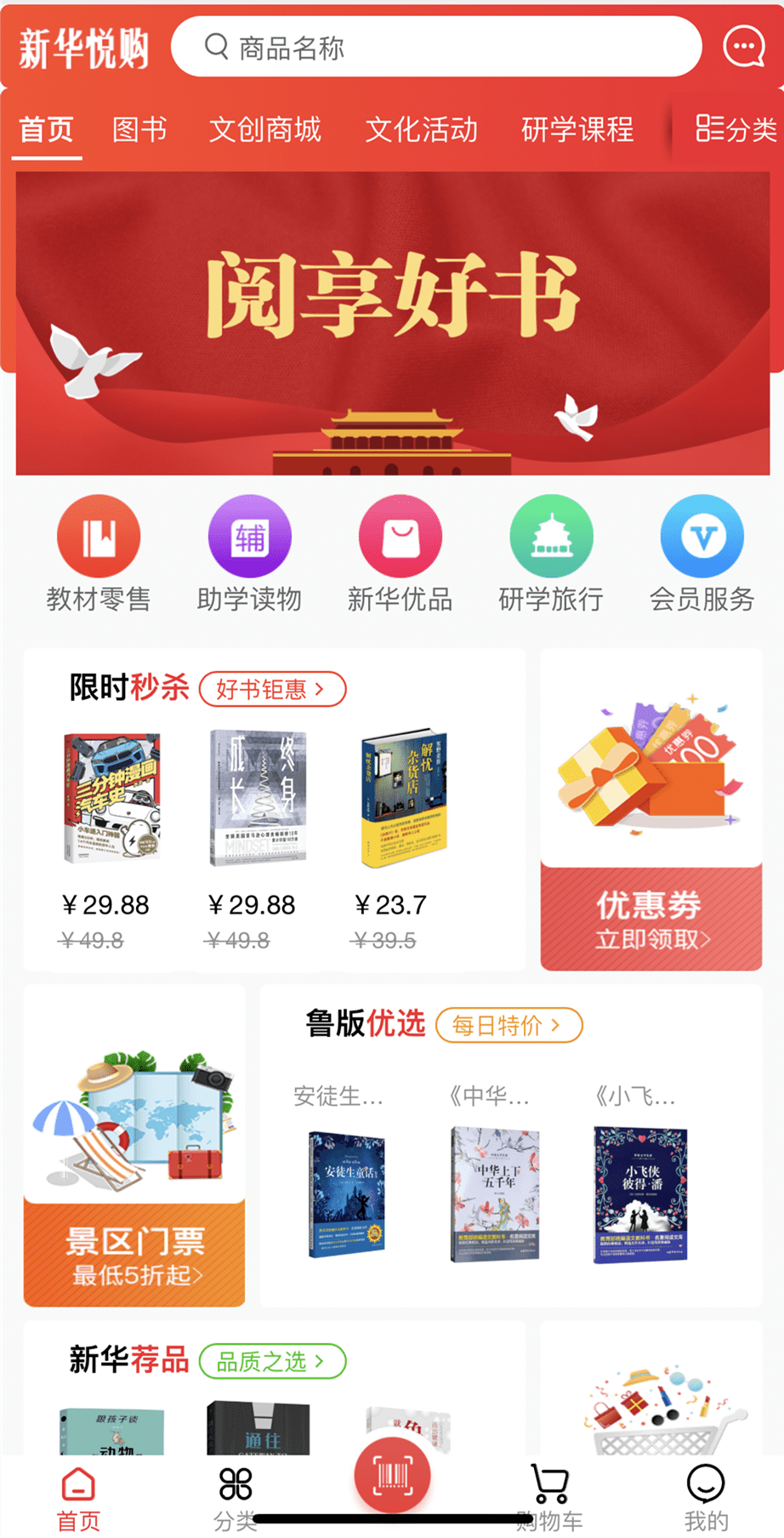Tap the 每日特价 chip

point(508,1025)
